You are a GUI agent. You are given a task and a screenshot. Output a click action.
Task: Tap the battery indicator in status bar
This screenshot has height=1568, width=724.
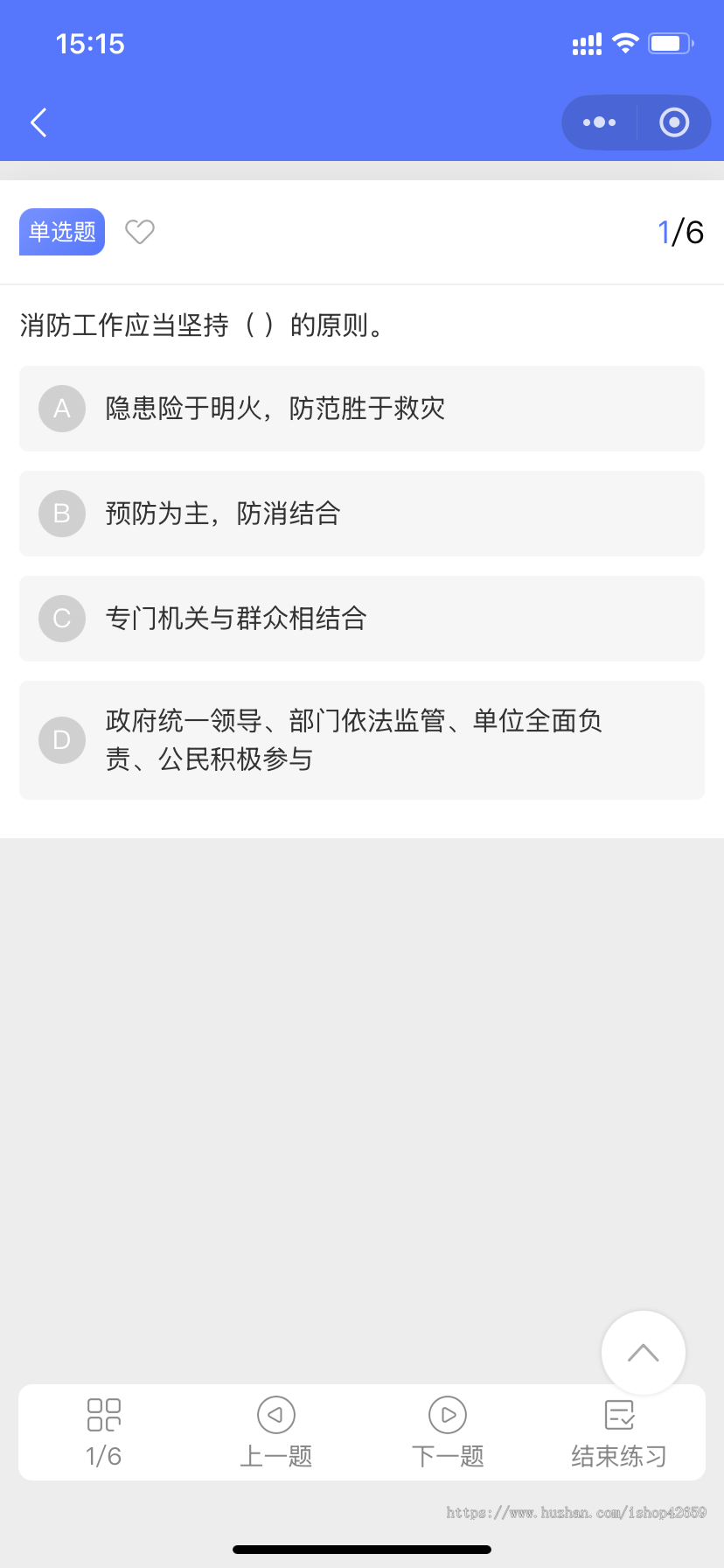pyautogui.click(x=668, y=42)
